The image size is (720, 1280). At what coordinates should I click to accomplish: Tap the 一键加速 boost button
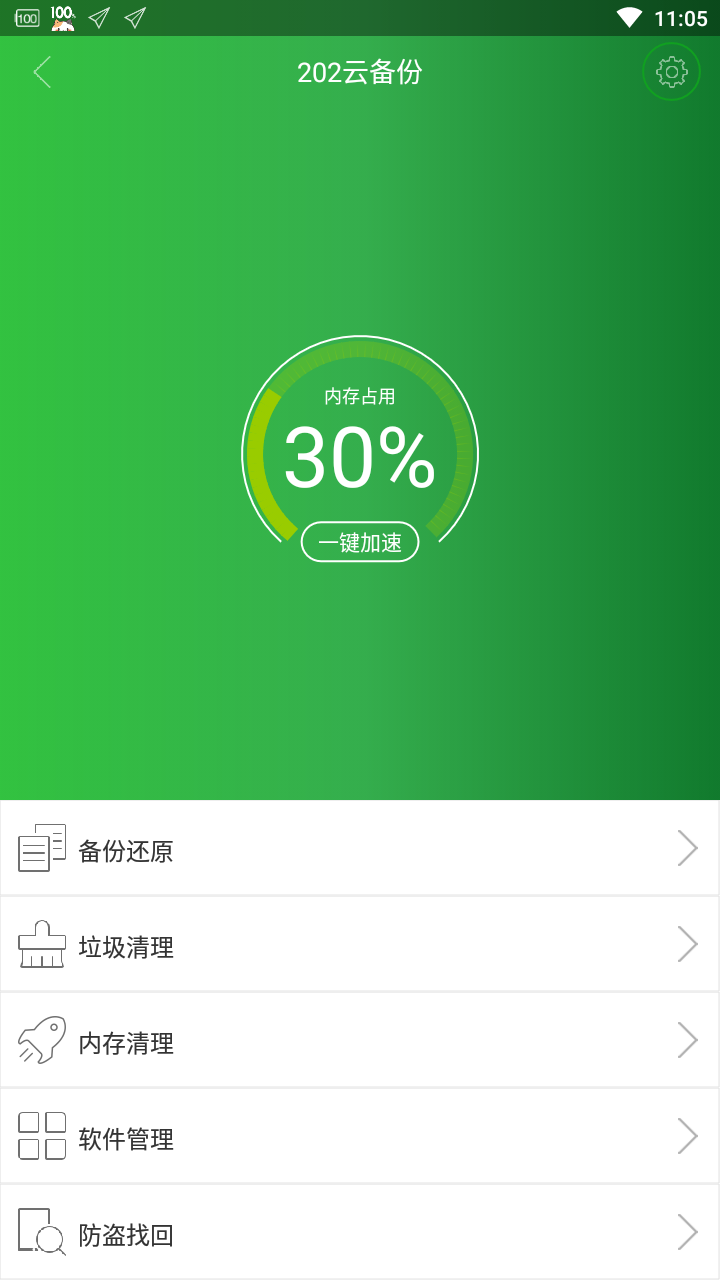tap(360, 542)
